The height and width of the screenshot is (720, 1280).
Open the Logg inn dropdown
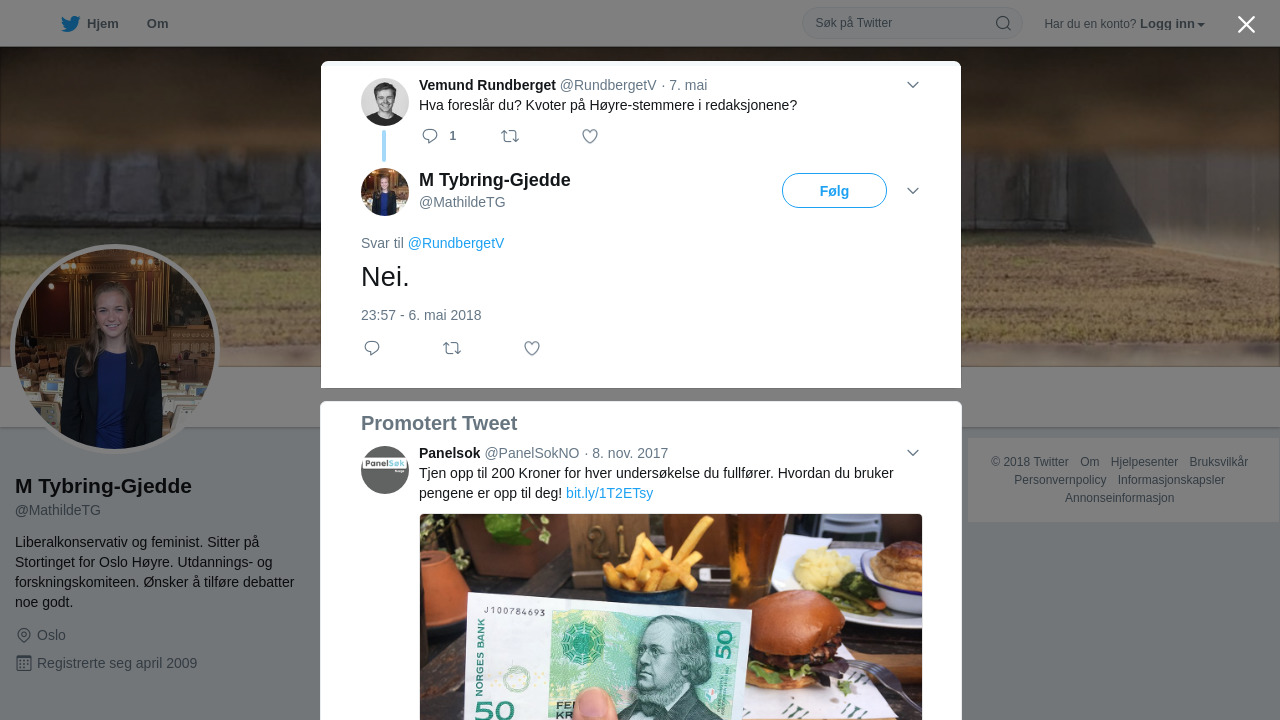pos(1172,24)
